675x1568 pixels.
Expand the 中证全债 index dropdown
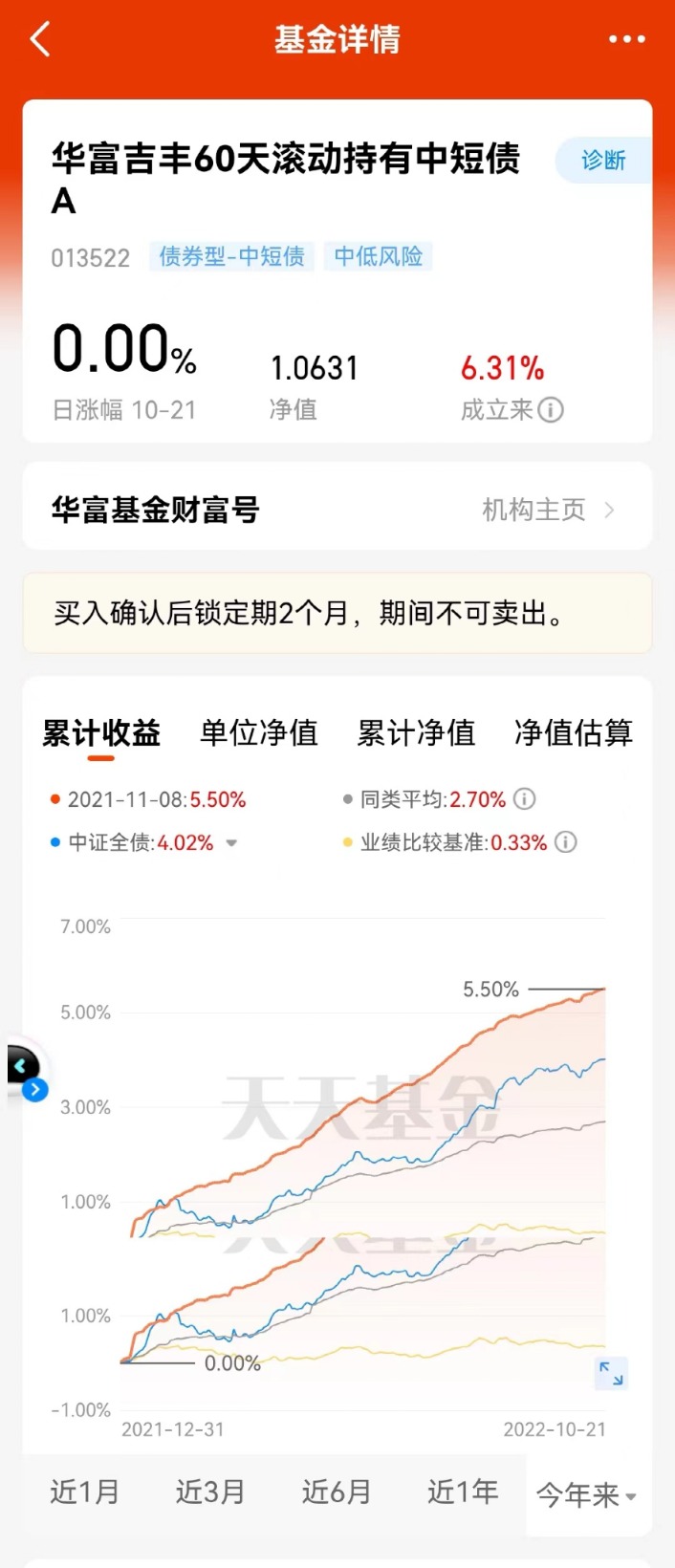click(x=231, y=843)
